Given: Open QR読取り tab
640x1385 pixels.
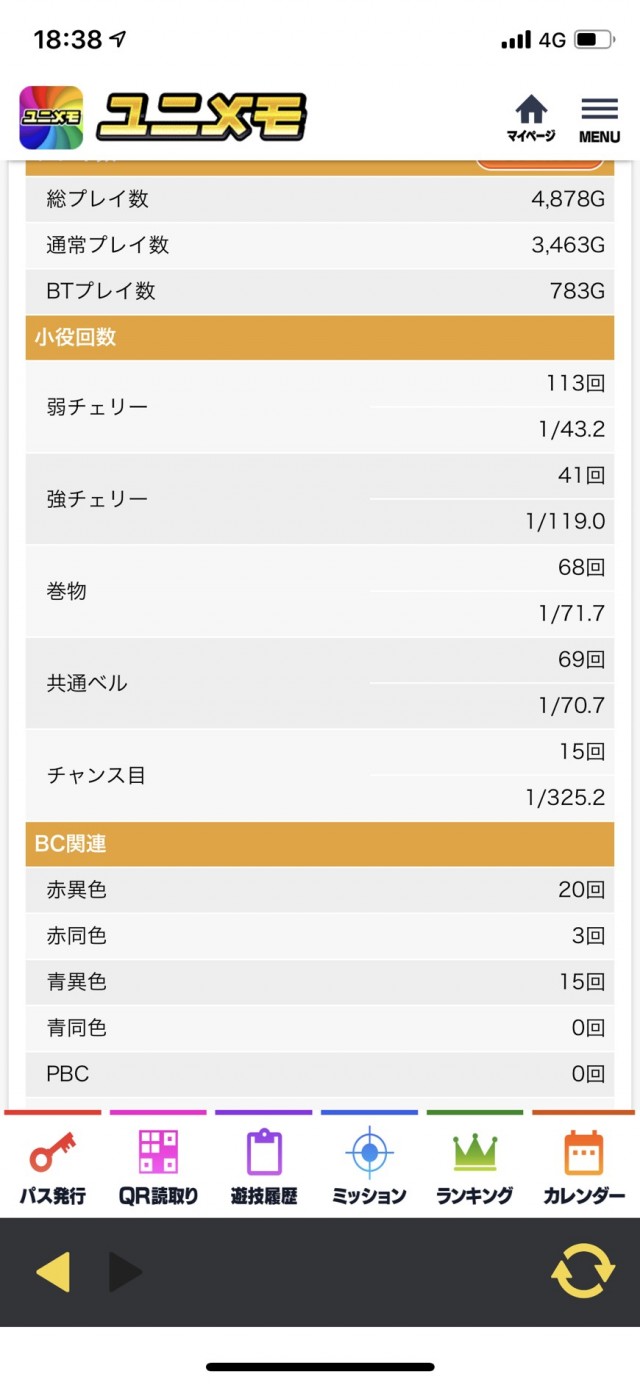Looking at the screenshot, I should click(158, 1164).
